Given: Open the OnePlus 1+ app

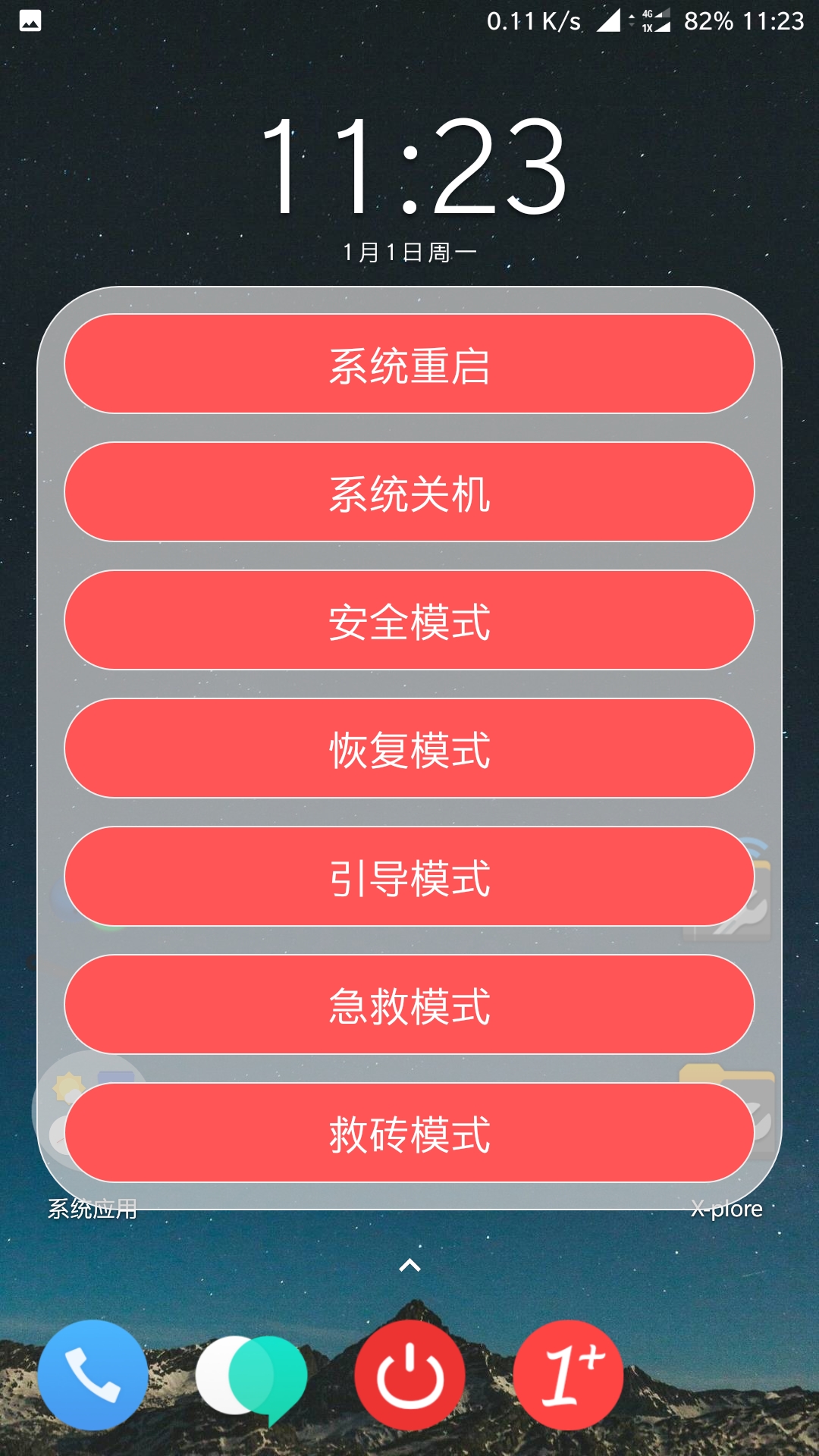Looking at the screenshot, I should click(569, 1375).
